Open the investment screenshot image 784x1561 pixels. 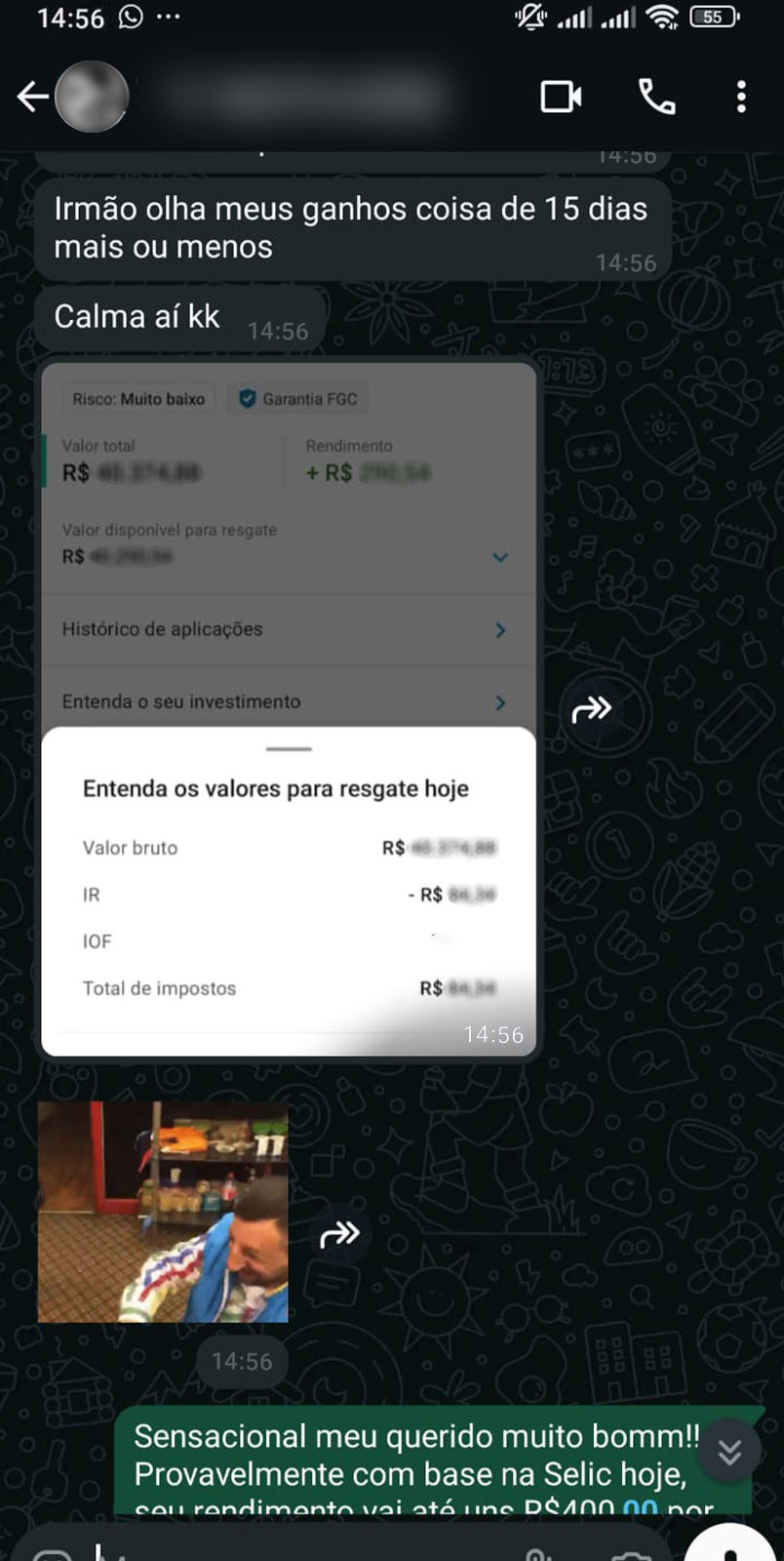point(289,709)
